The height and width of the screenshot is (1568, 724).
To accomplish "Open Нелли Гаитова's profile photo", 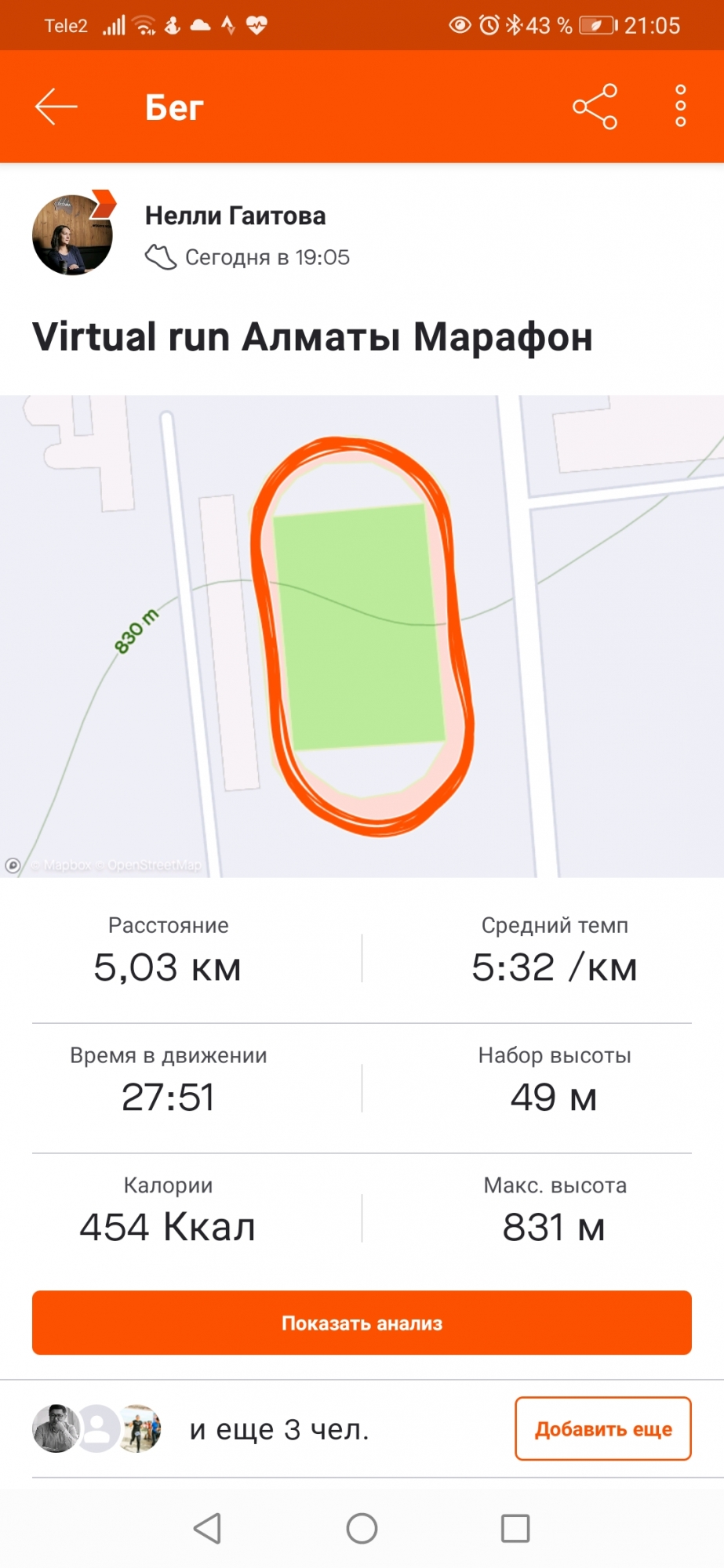I will (x=72, y=234).
